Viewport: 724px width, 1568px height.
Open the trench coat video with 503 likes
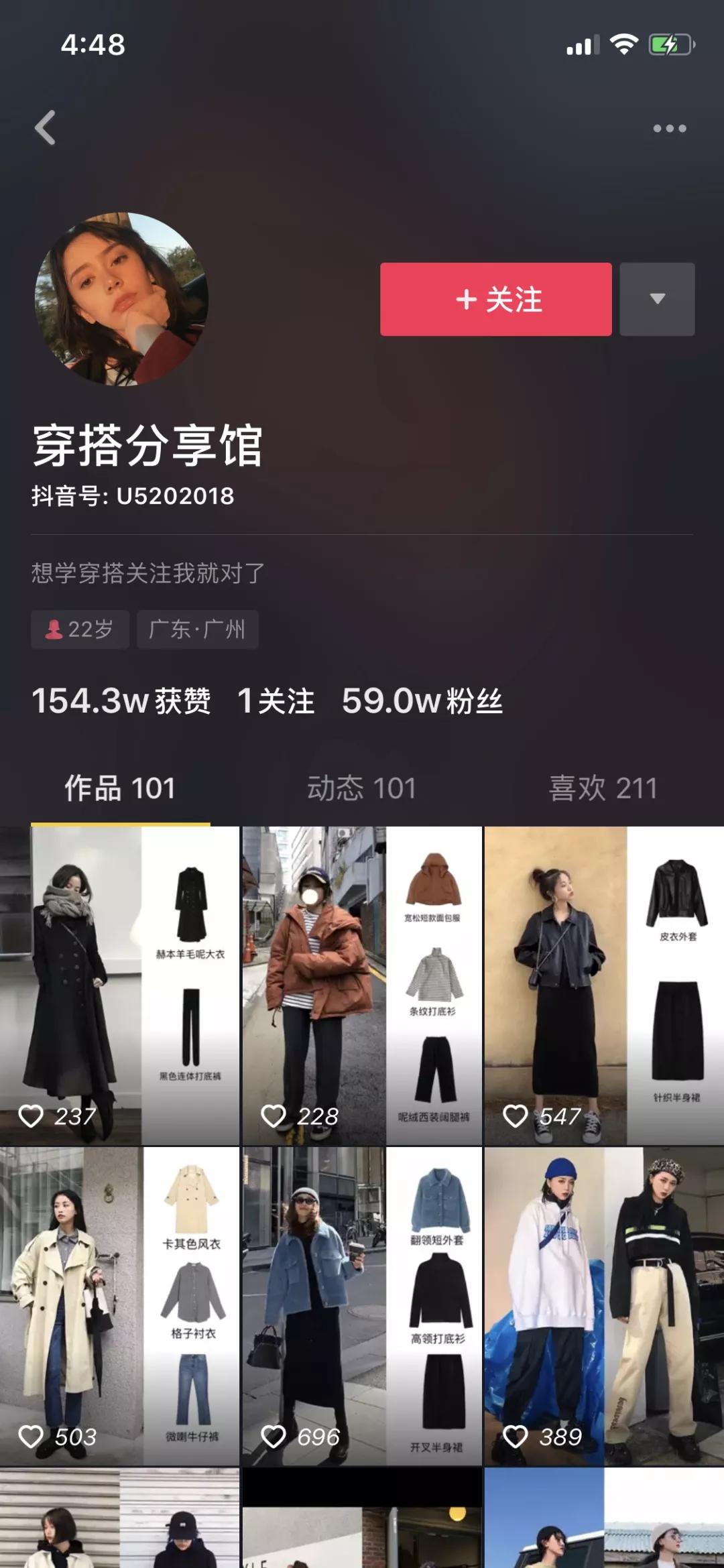(x=119, y=1306)
